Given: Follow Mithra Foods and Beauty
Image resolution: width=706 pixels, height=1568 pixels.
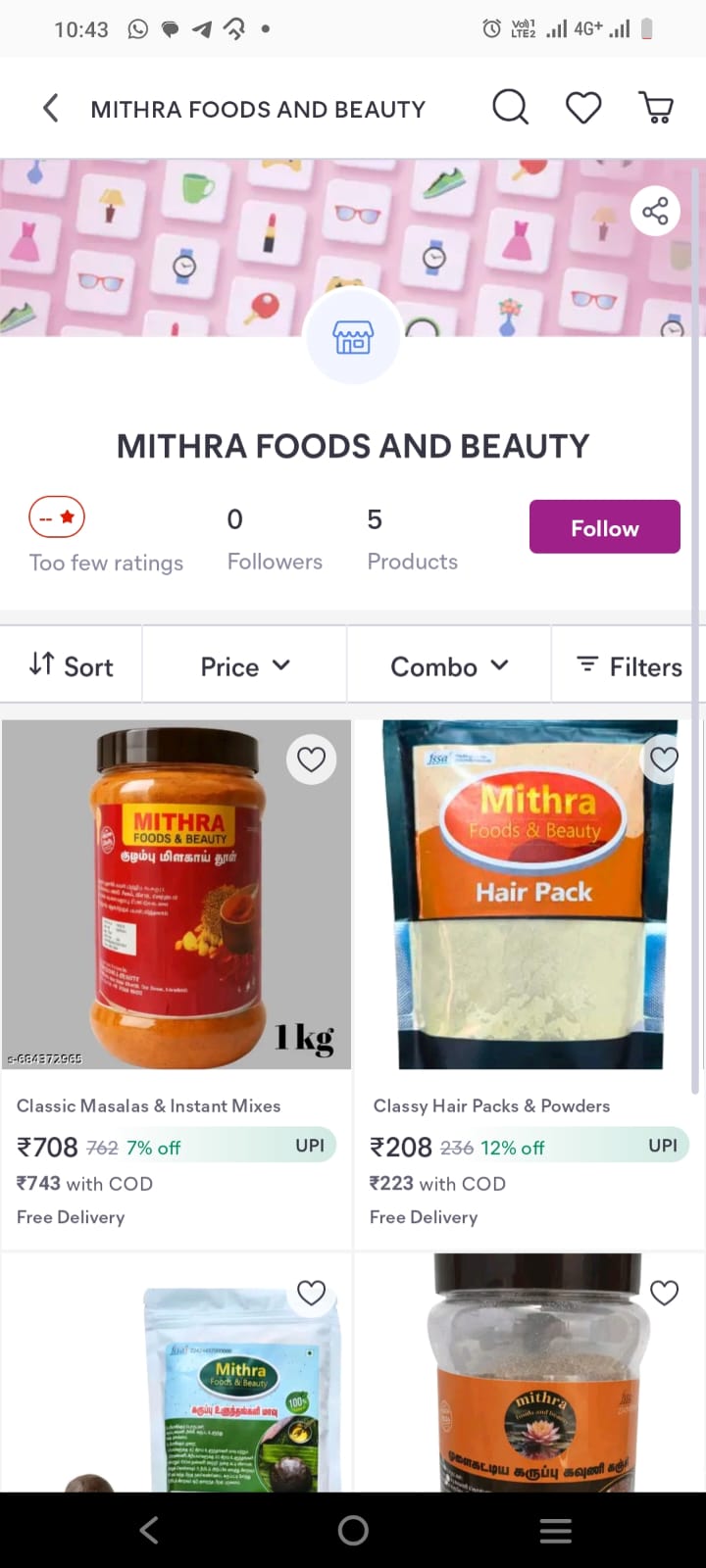Looking at the screenshot, I should (604, 527).
